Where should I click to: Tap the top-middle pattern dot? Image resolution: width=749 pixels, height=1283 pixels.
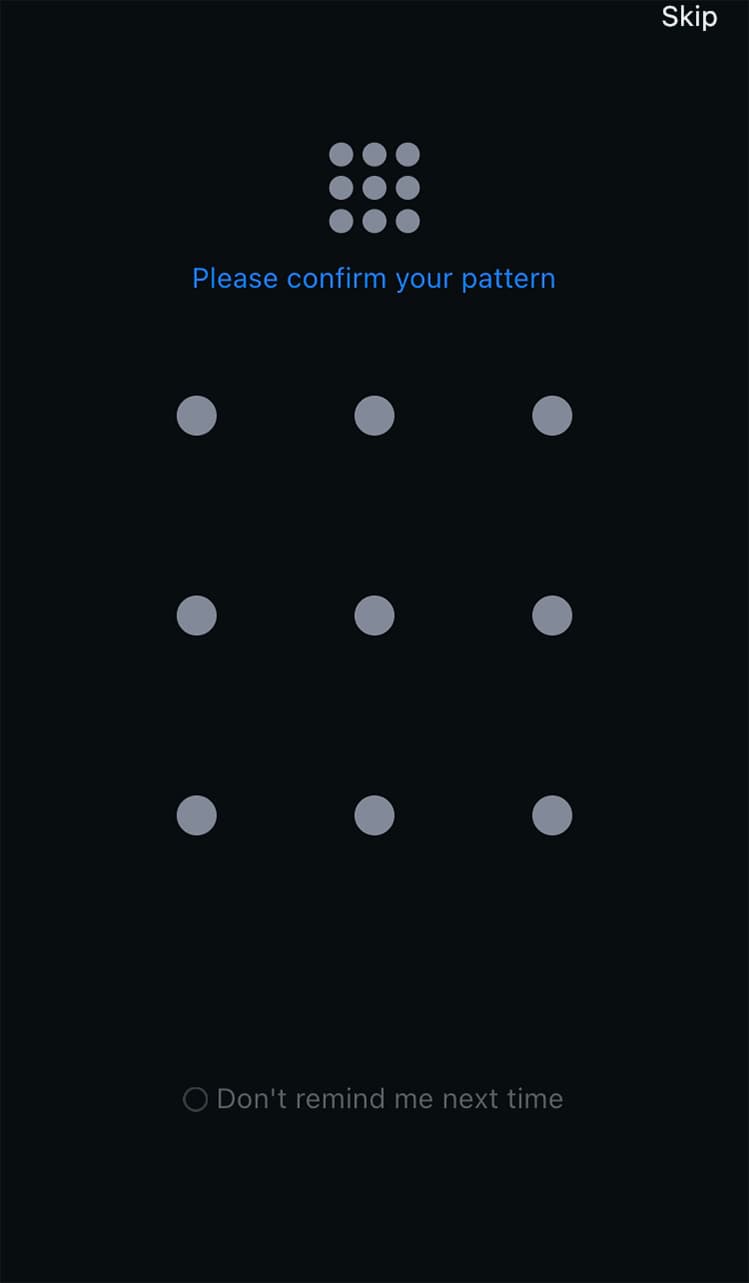374,416
